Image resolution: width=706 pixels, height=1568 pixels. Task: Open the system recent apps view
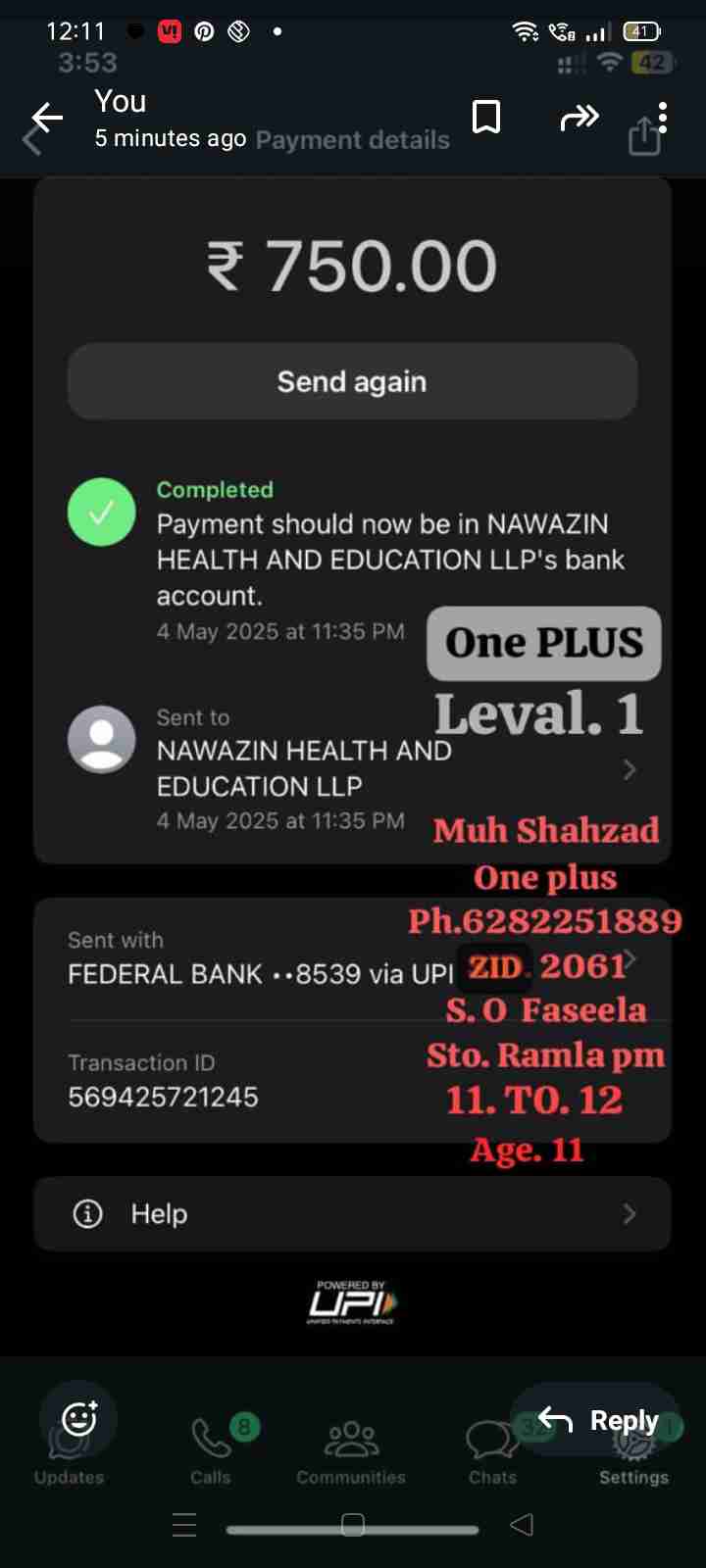point(184,1525)
